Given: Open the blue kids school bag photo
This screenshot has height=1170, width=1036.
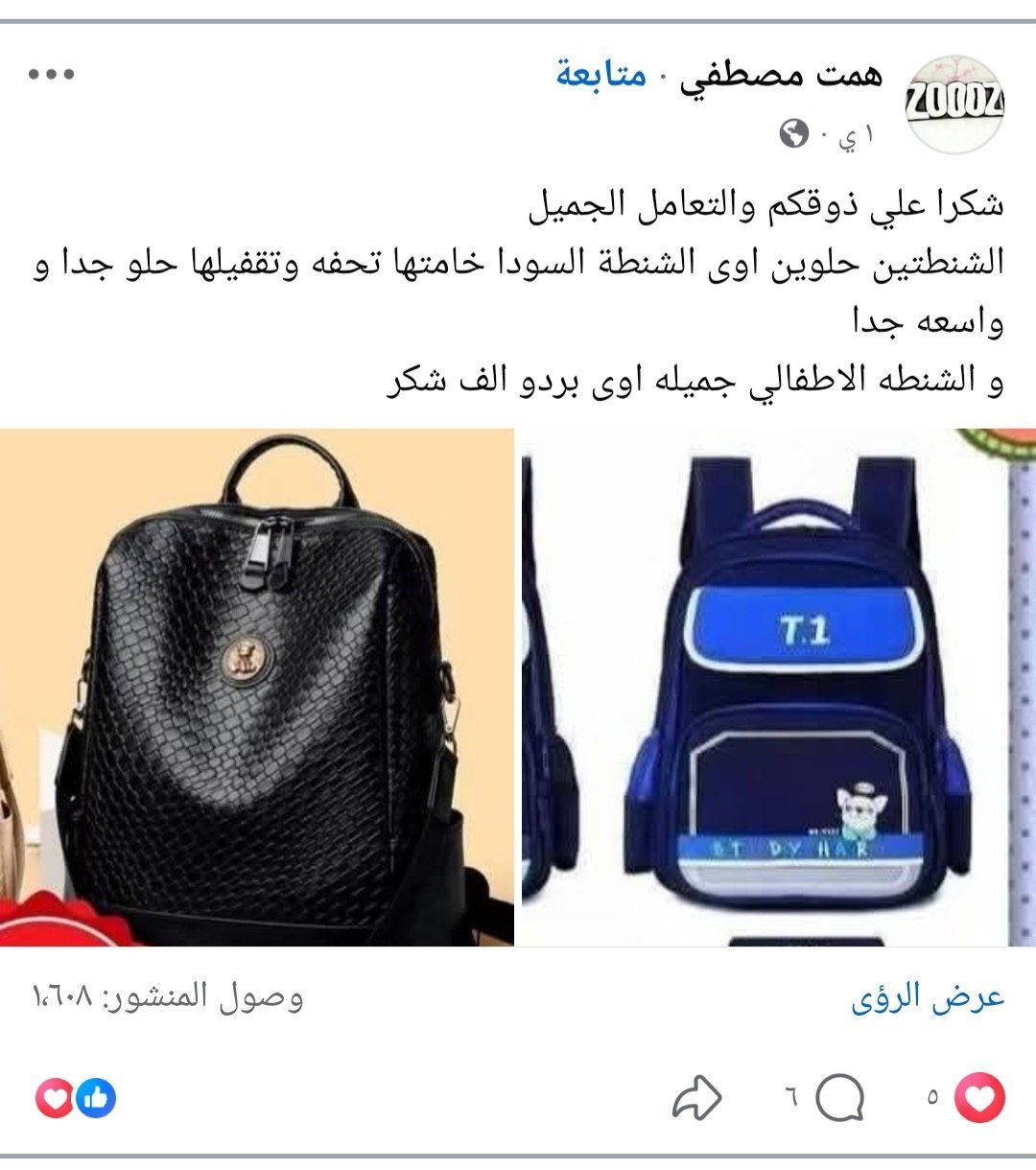Looking at the screenshot, I should pos(779,687).
